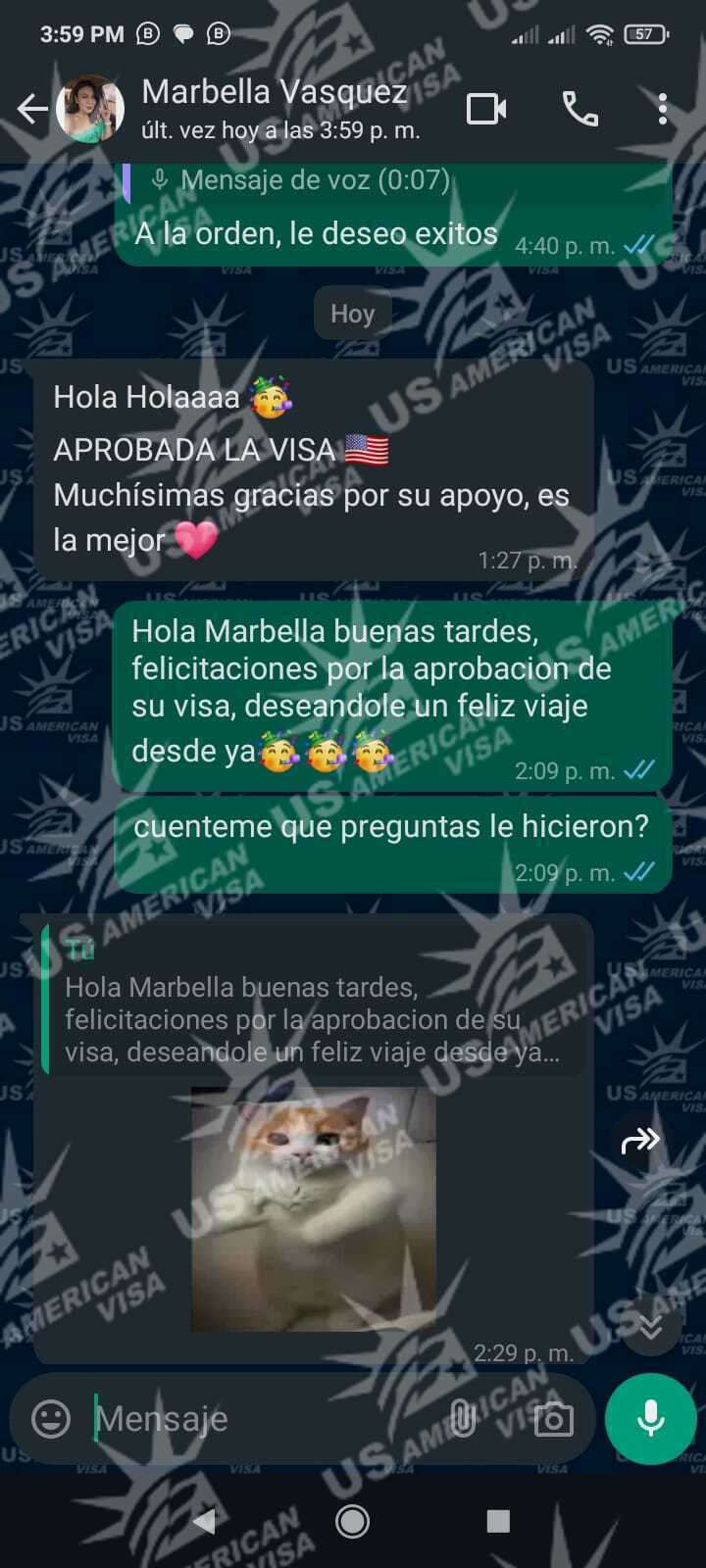
Task: Open Marbella Vasquez's profile photo
Action: click(x=90, y=109)
